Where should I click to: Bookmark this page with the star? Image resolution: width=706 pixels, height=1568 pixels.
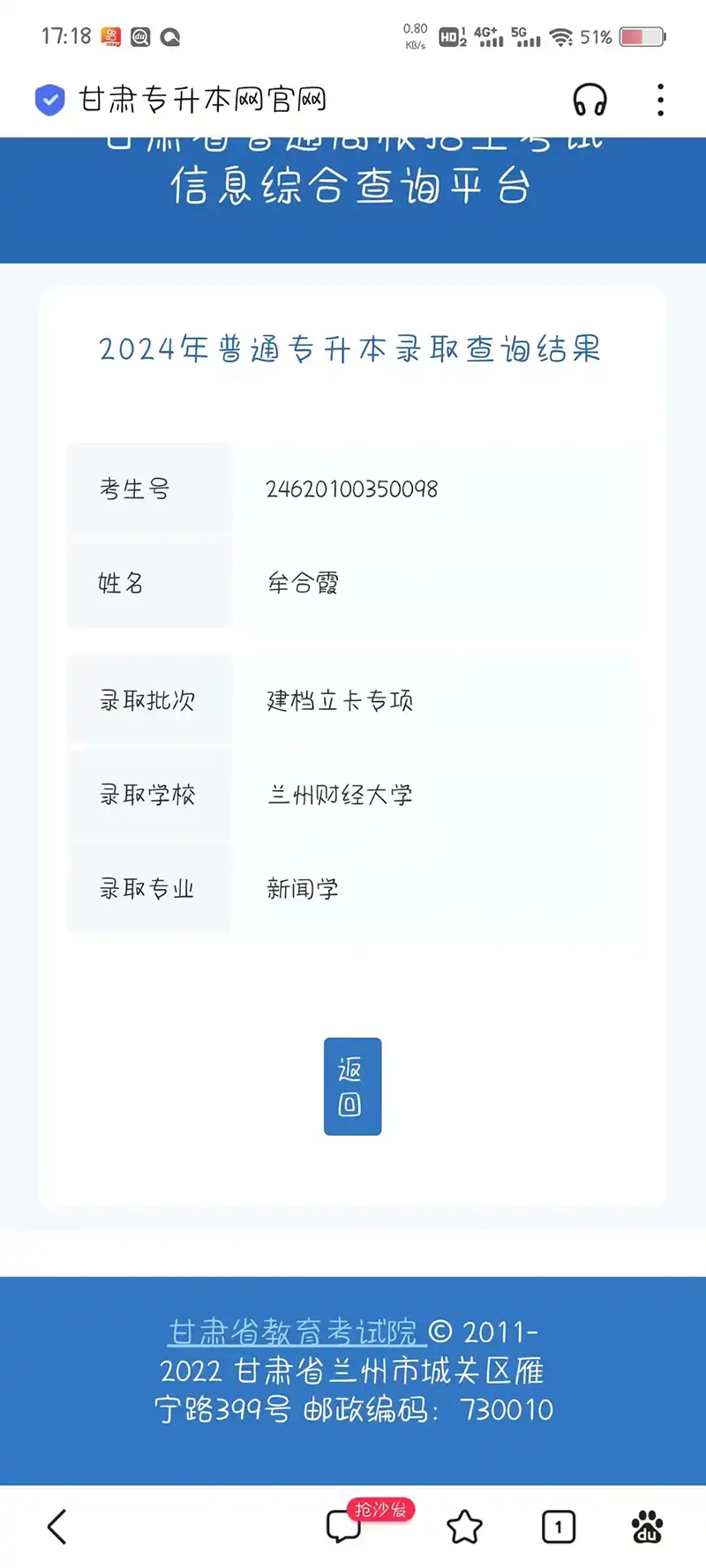(x=464, y=1527)
